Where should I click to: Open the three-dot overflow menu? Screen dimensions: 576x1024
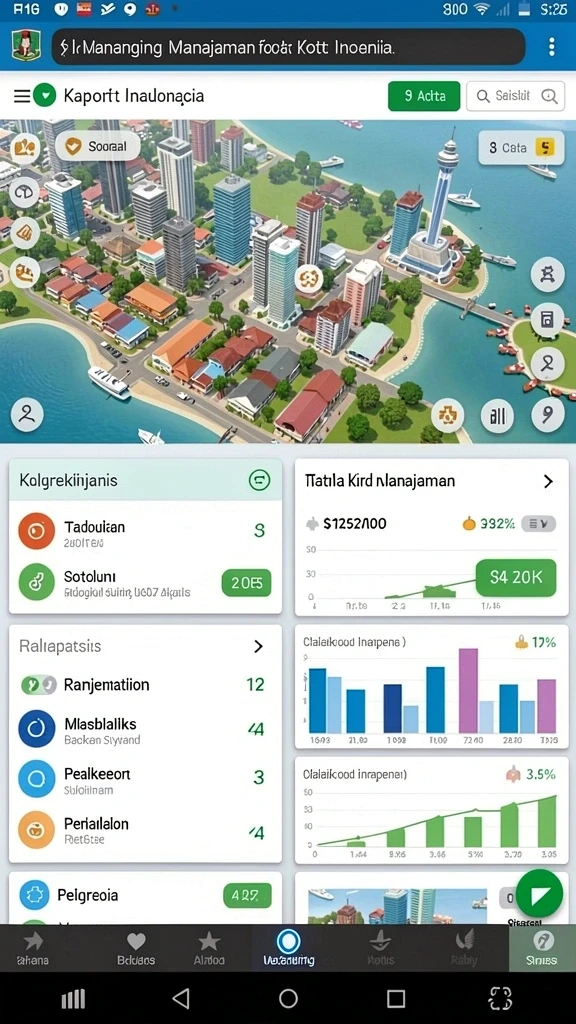552,46
